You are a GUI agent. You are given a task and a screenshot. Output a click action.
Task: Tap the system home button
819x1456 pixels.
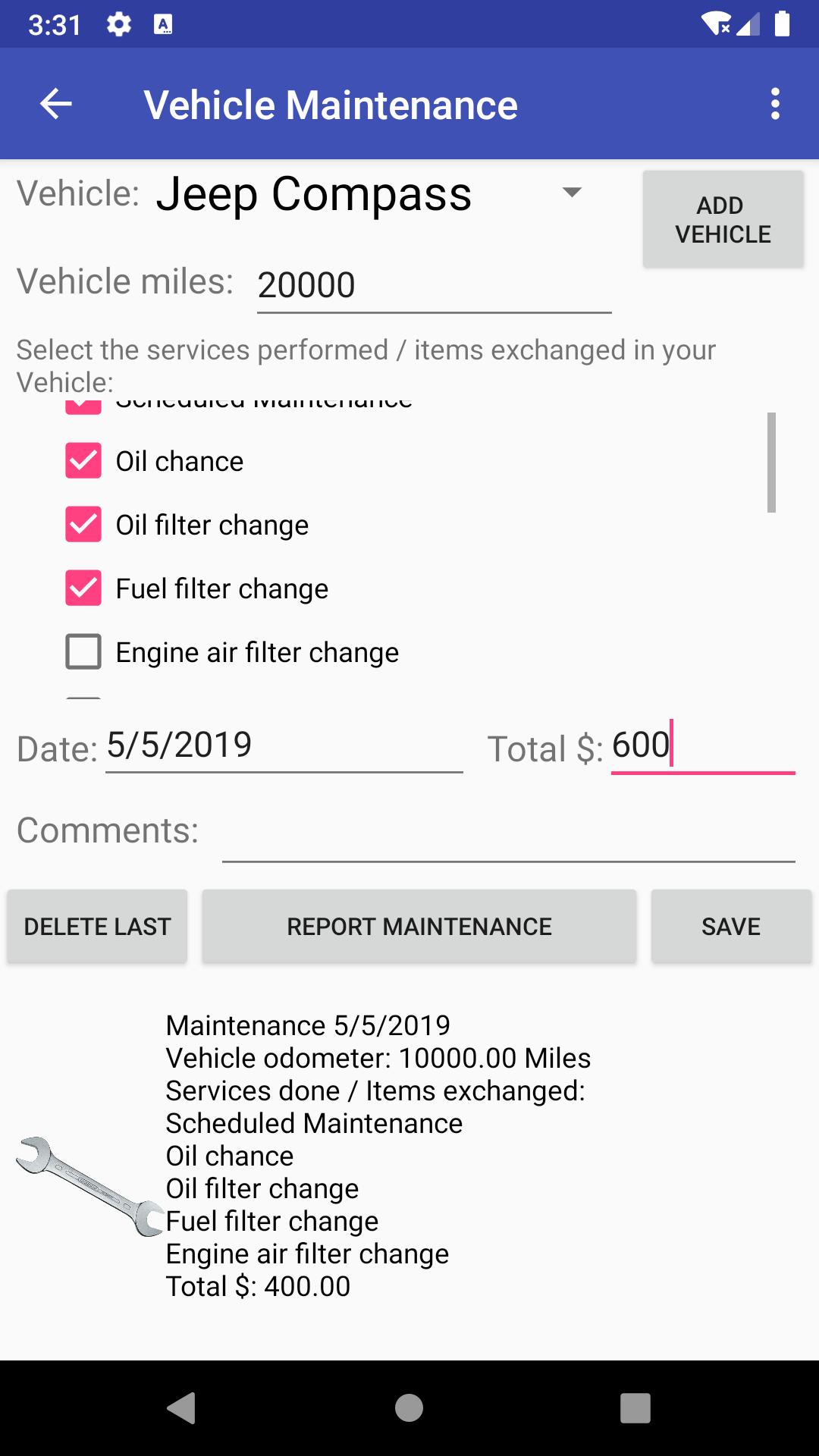(409, 1408)
